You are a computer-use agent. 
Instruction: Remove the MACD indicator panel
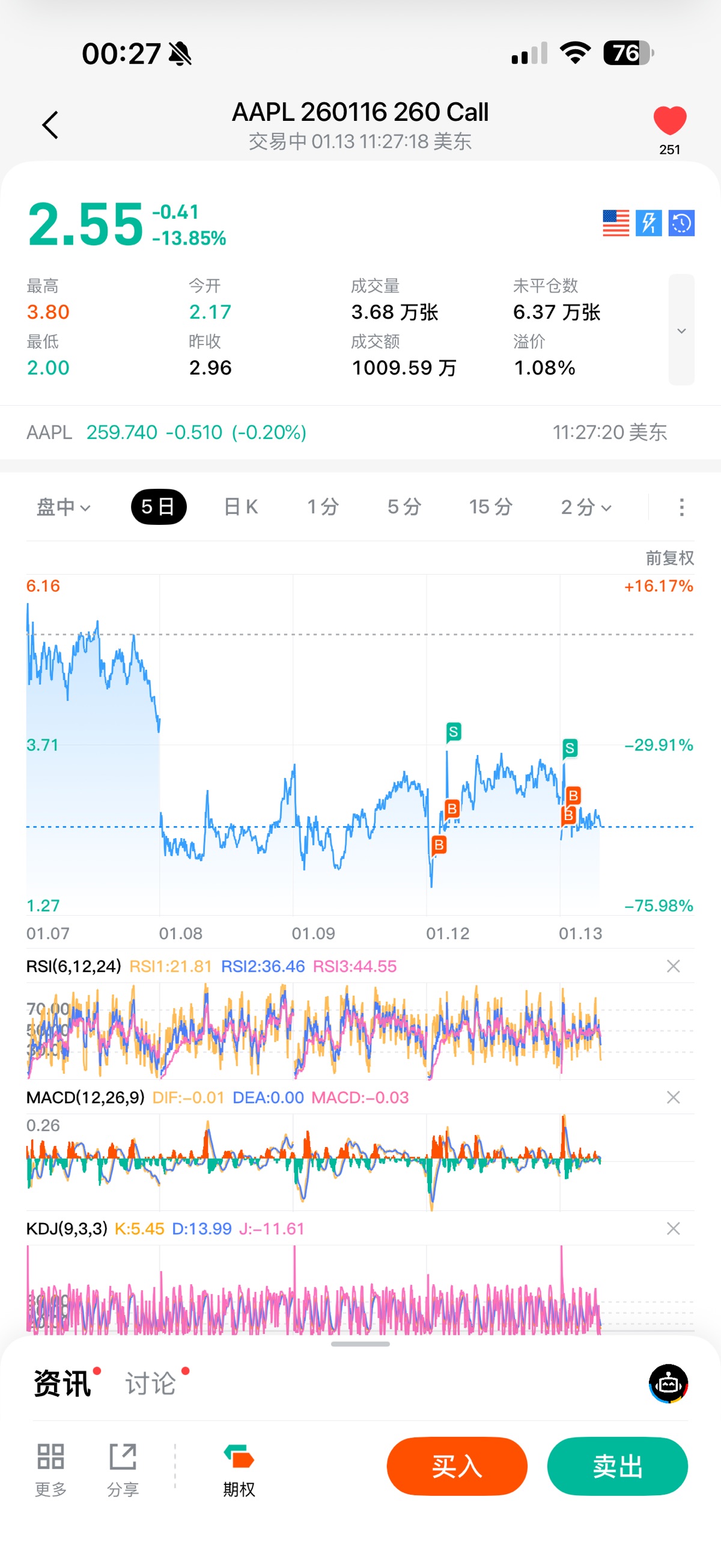(673, 1097)
